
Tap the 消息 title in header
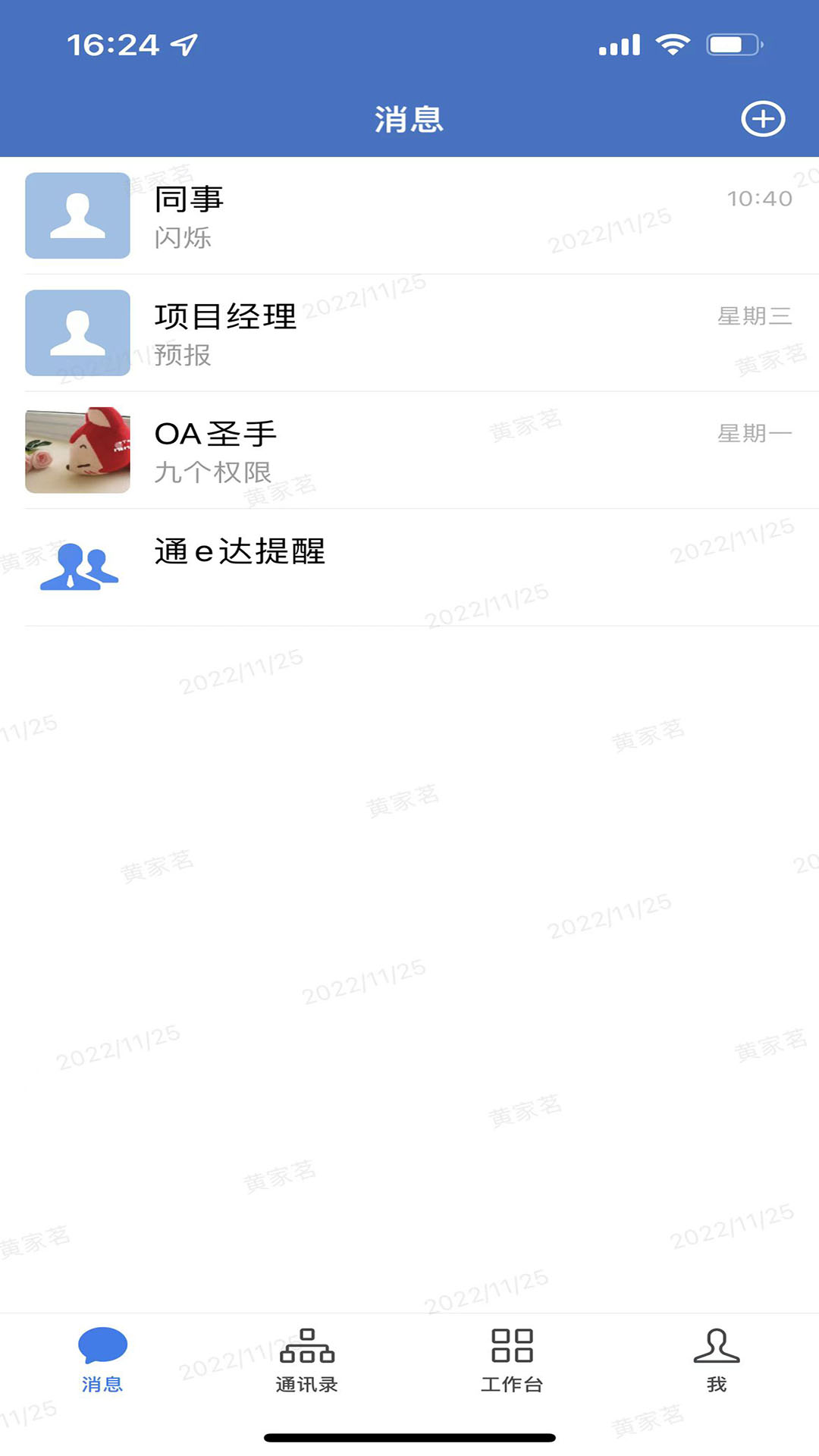click(409, 119)
